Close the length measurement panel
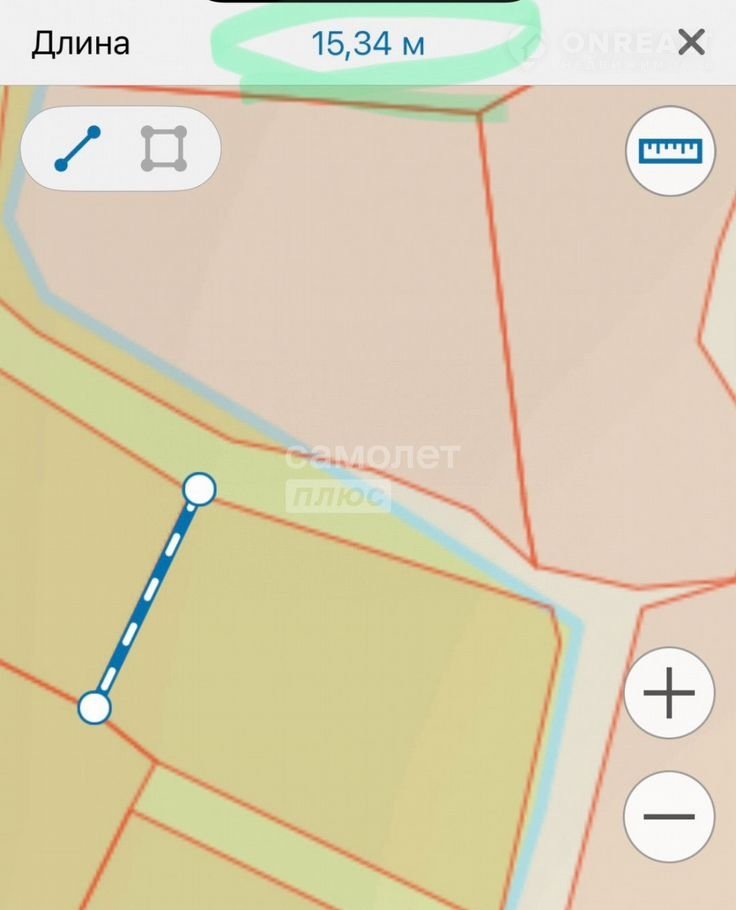This screenshot has height=910, width=736. [691, 43]
